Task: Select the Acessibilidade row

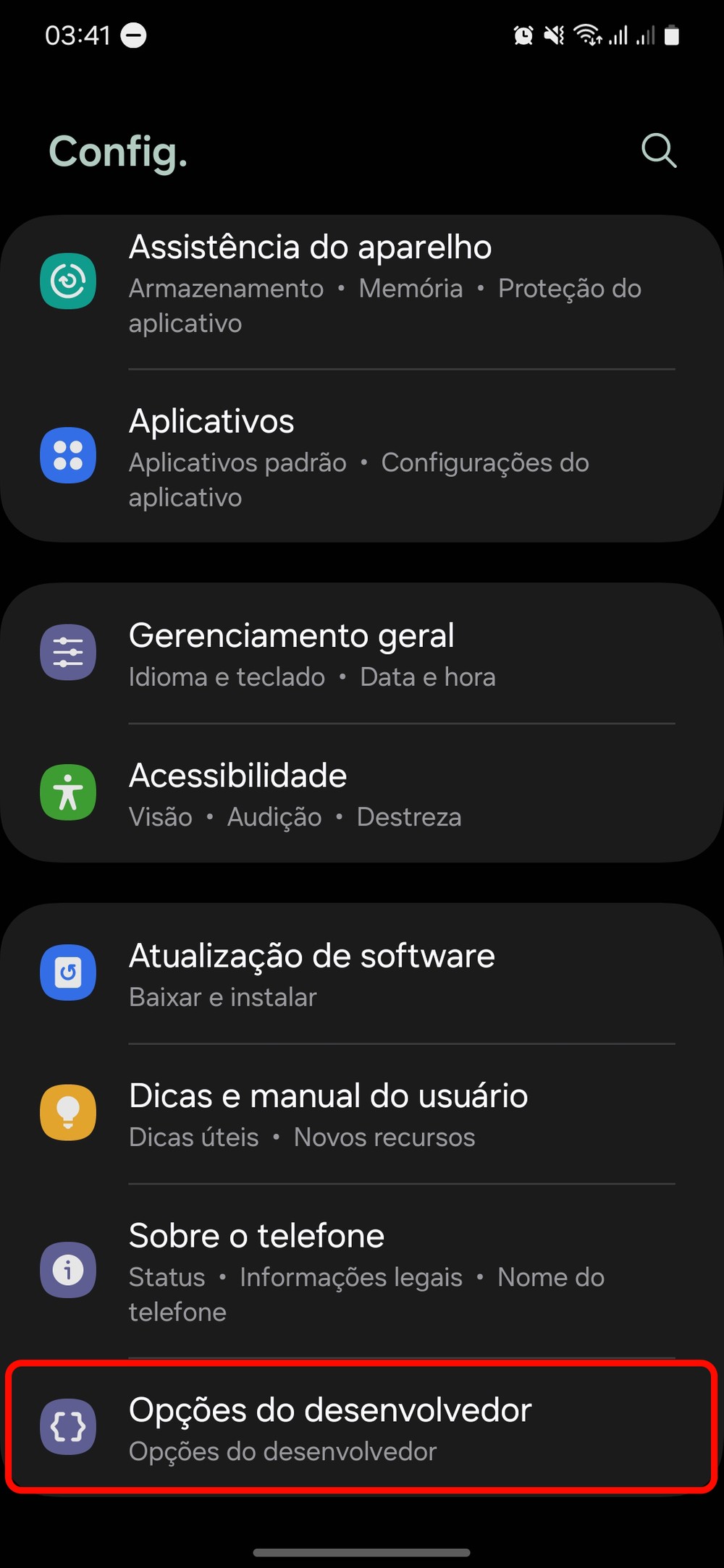Action: (362, 794)
